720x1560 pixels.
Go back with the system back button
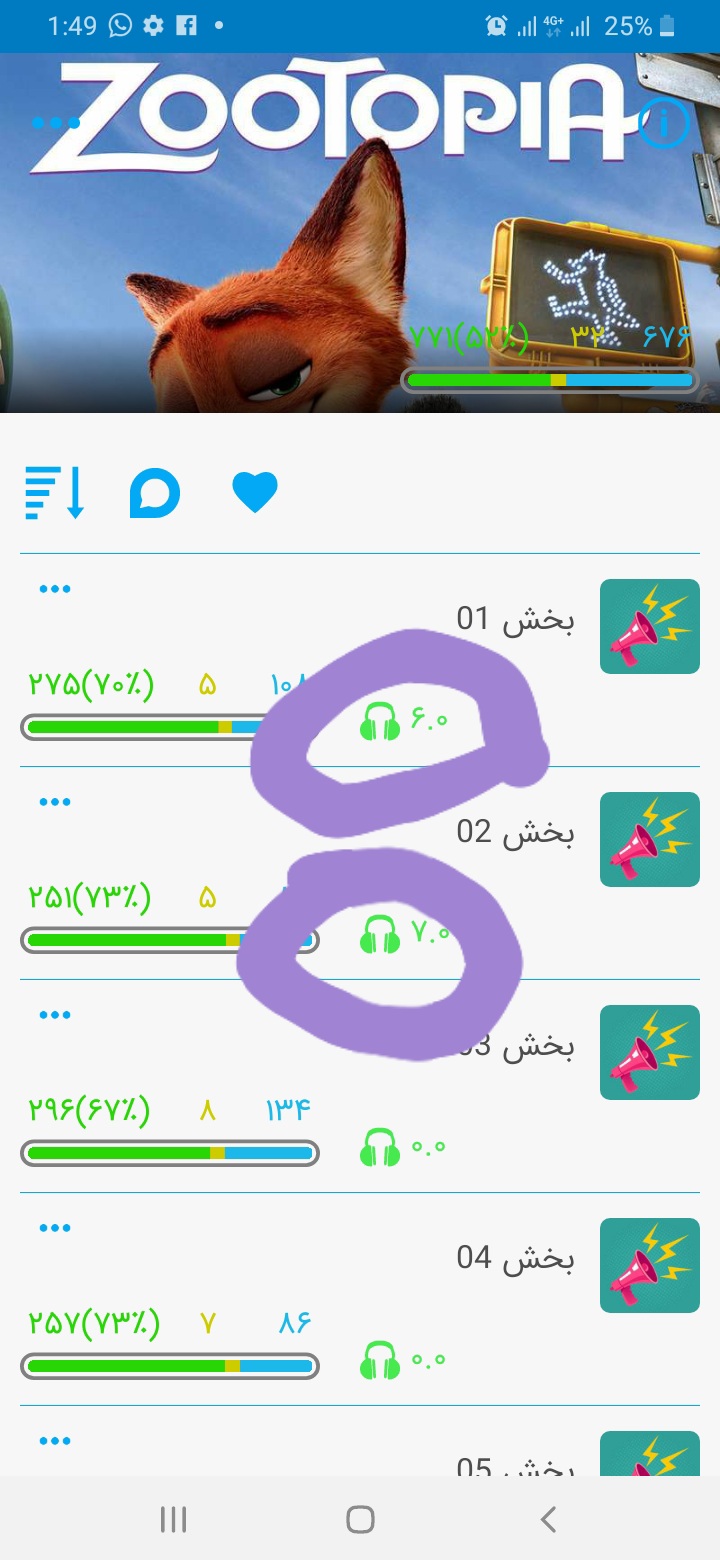[548, 1520]
